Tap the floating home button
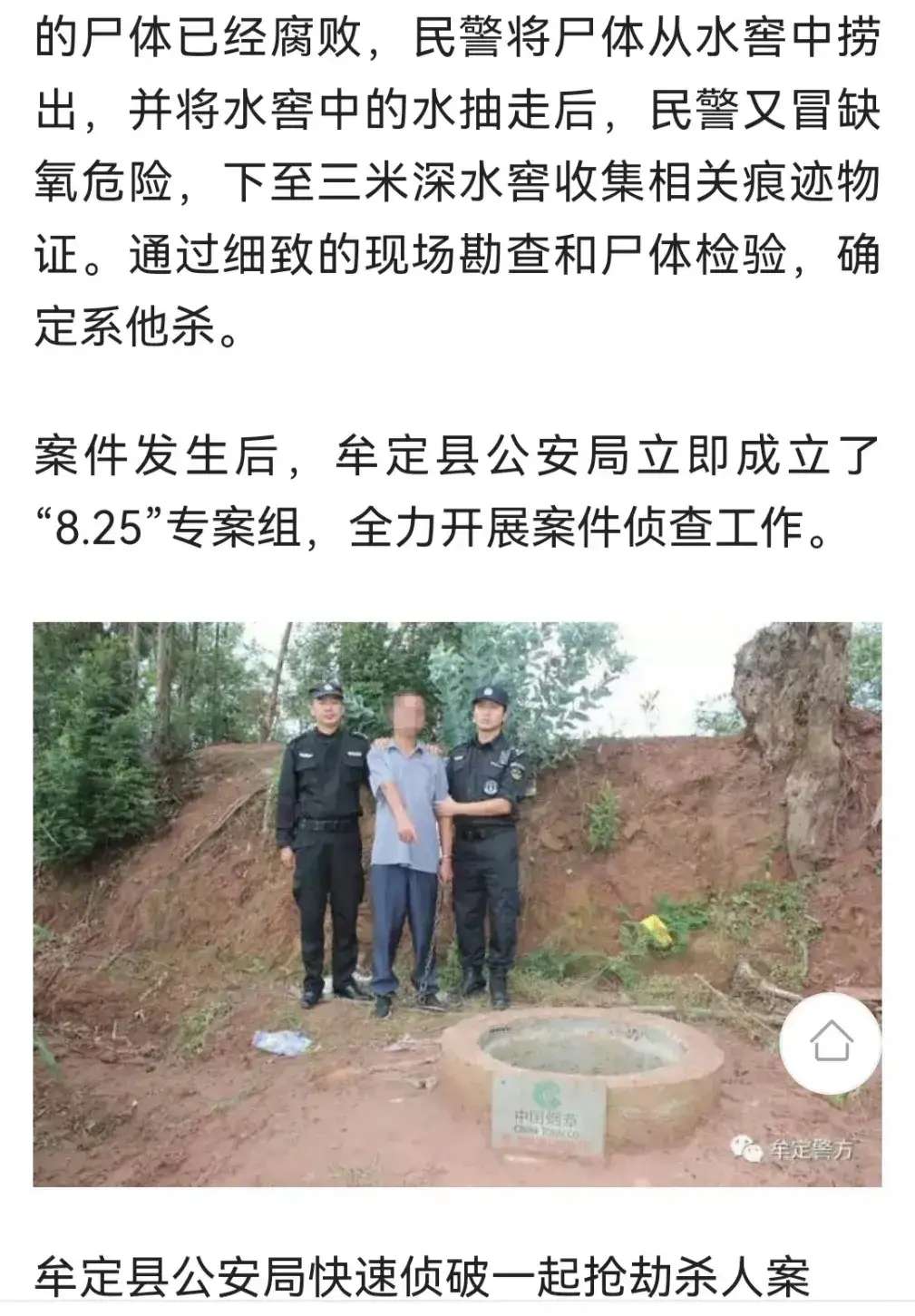The width and height of the screenshot is (915, 1316). [x=830, y=1042]
